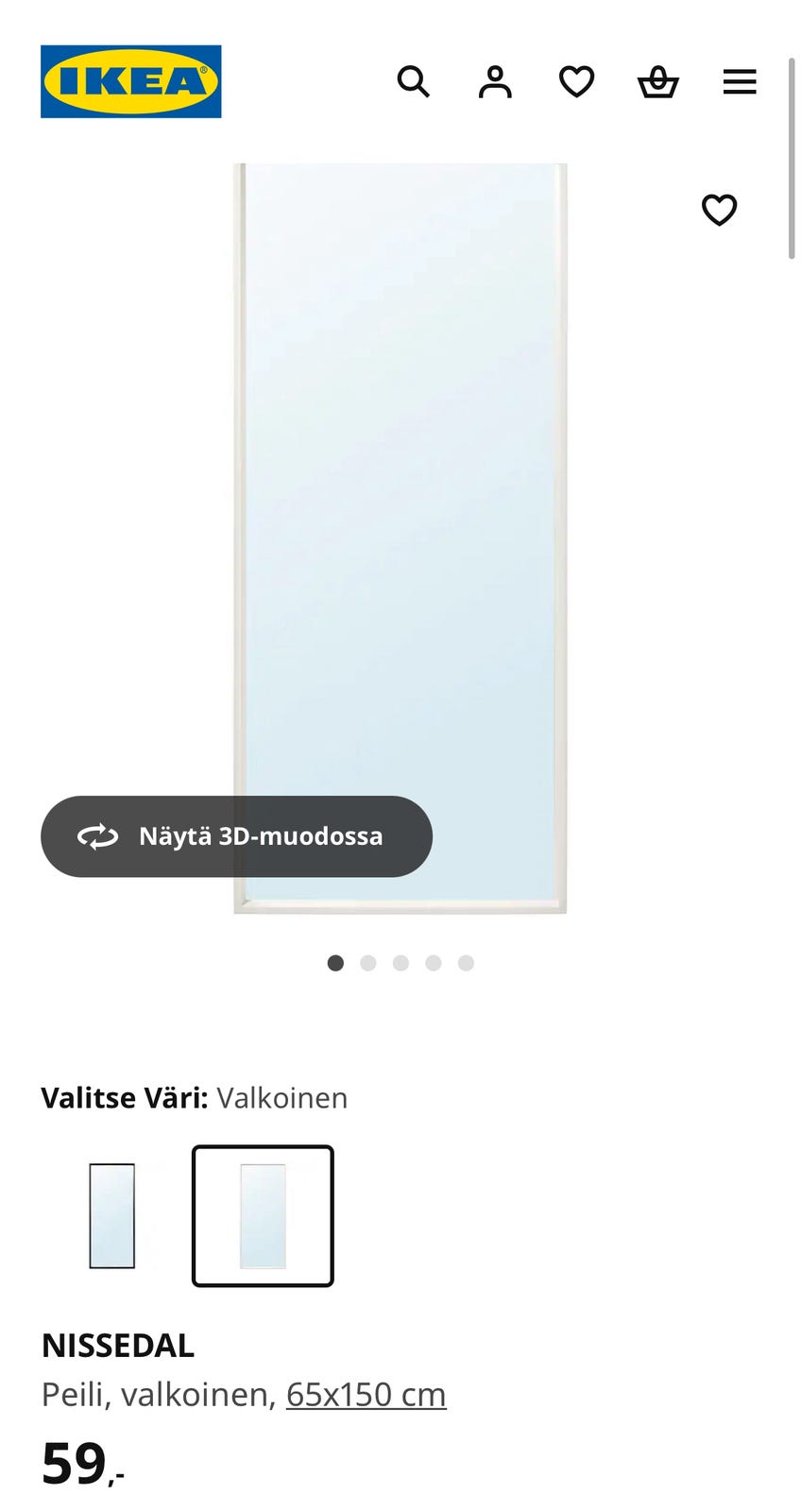Open the wishlist from the top bar
Viewport: 801px width, 1512px height.
[576, 82]
